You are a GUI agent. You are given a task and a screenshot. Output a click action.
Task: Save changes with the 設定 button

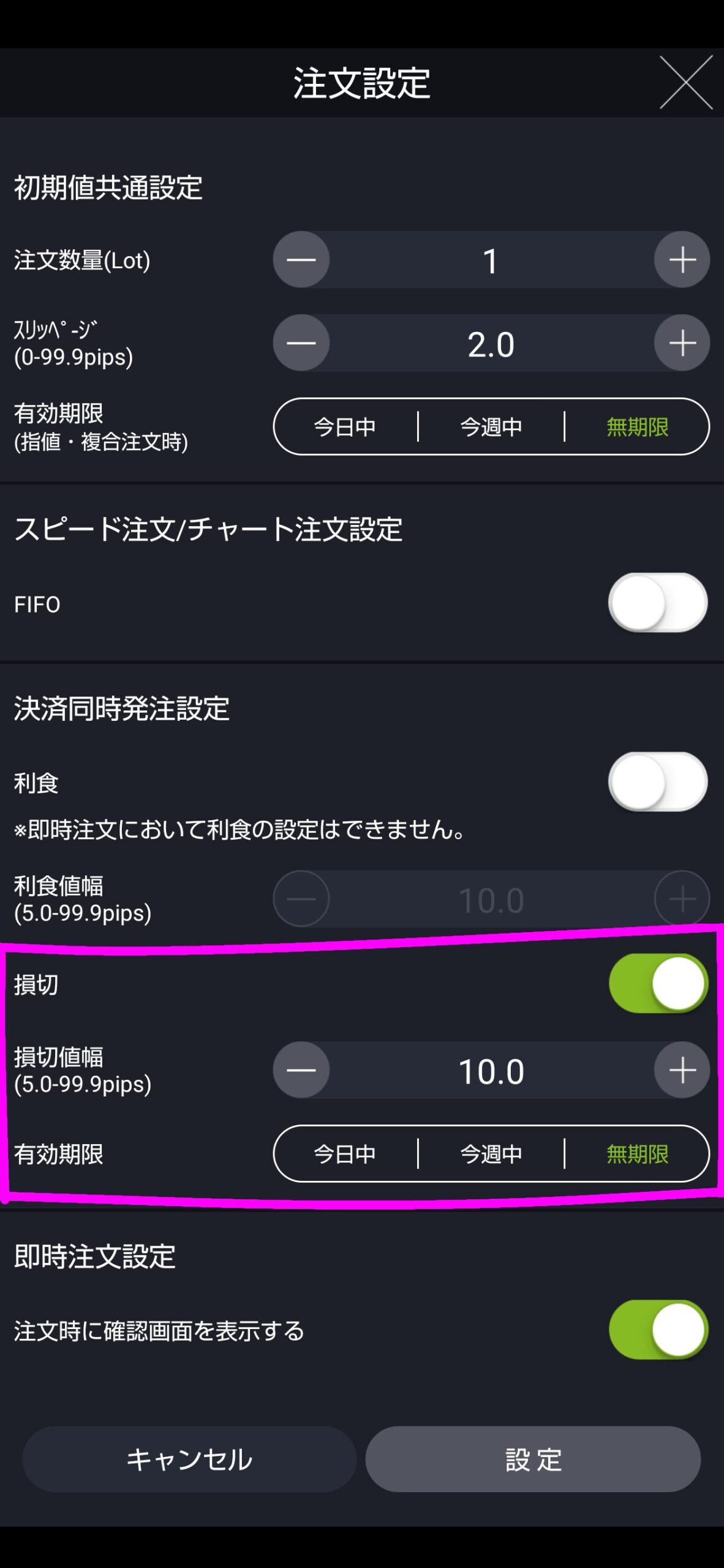pyautogui.click(x=534, y=1460)
